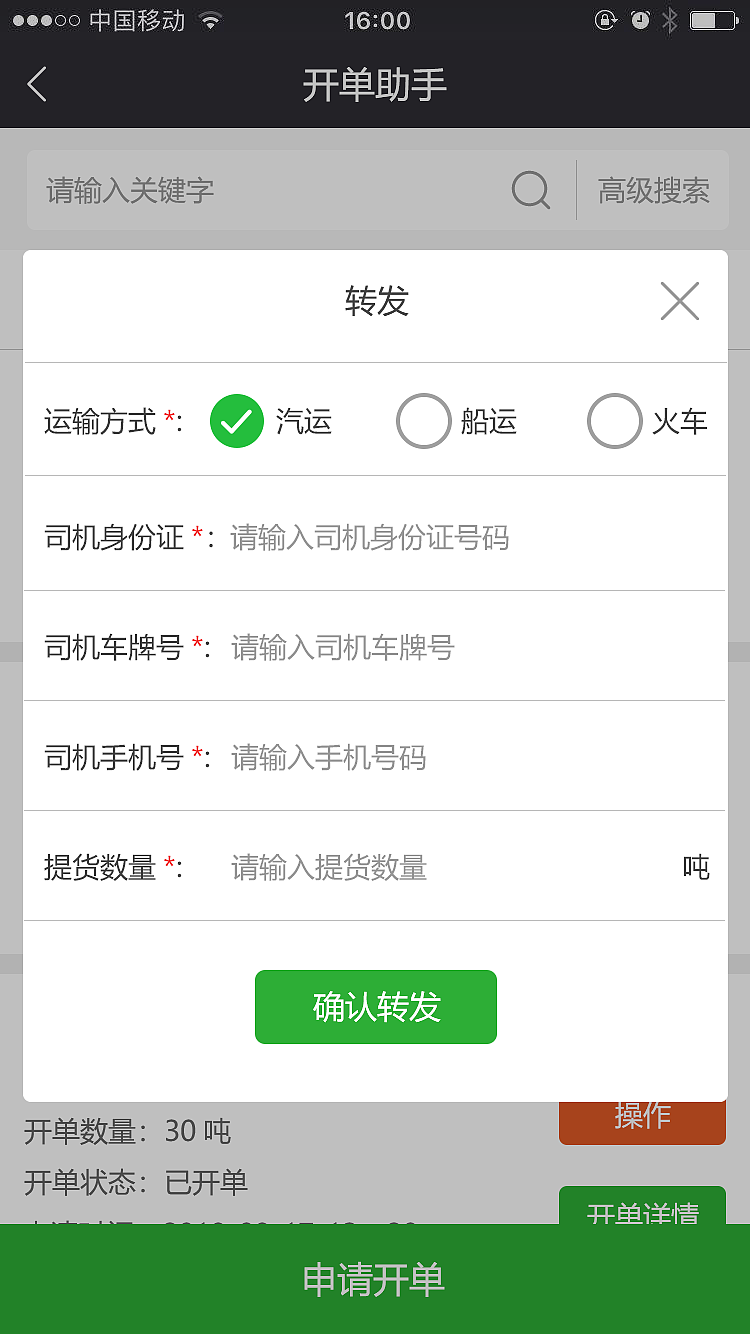Tap the search magnifier icon
The width and height of the screenshot is (750, 1334).
click(x=530, y=190)
